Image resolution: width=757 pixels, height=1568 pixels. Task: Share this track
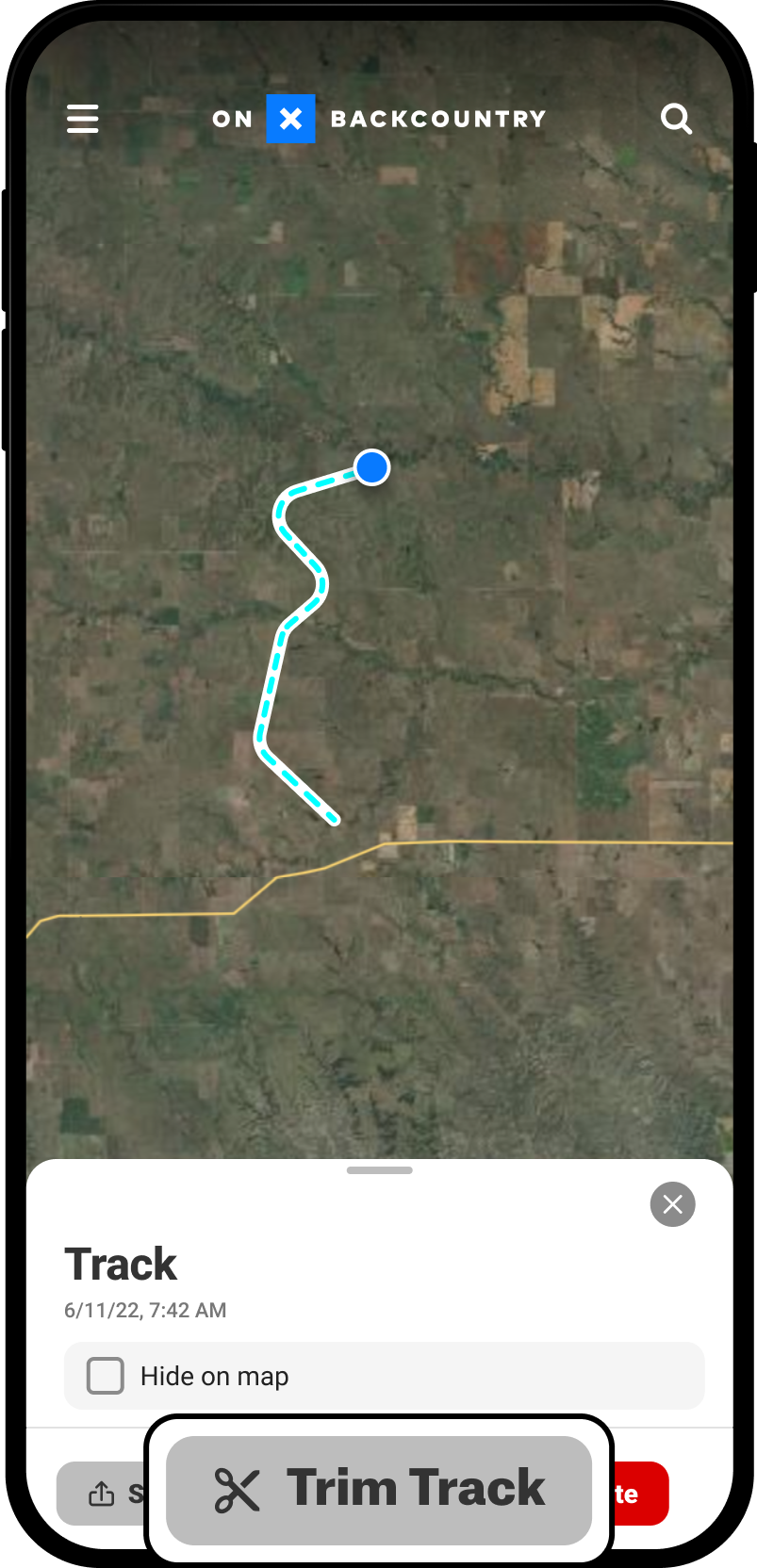104,1494
